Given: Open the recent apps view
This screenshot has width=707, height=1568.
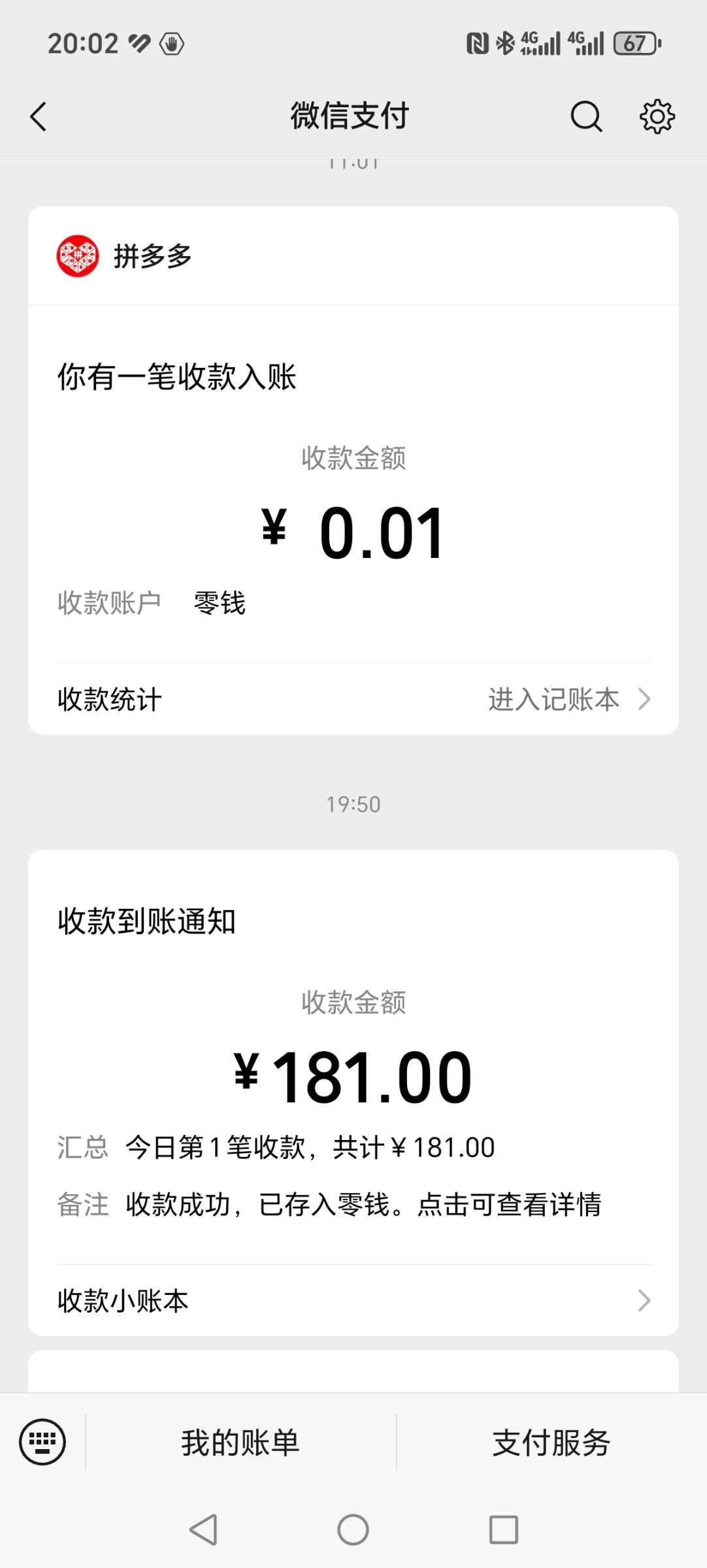Looking at the screenshot, I should [x=503, y=1529].
